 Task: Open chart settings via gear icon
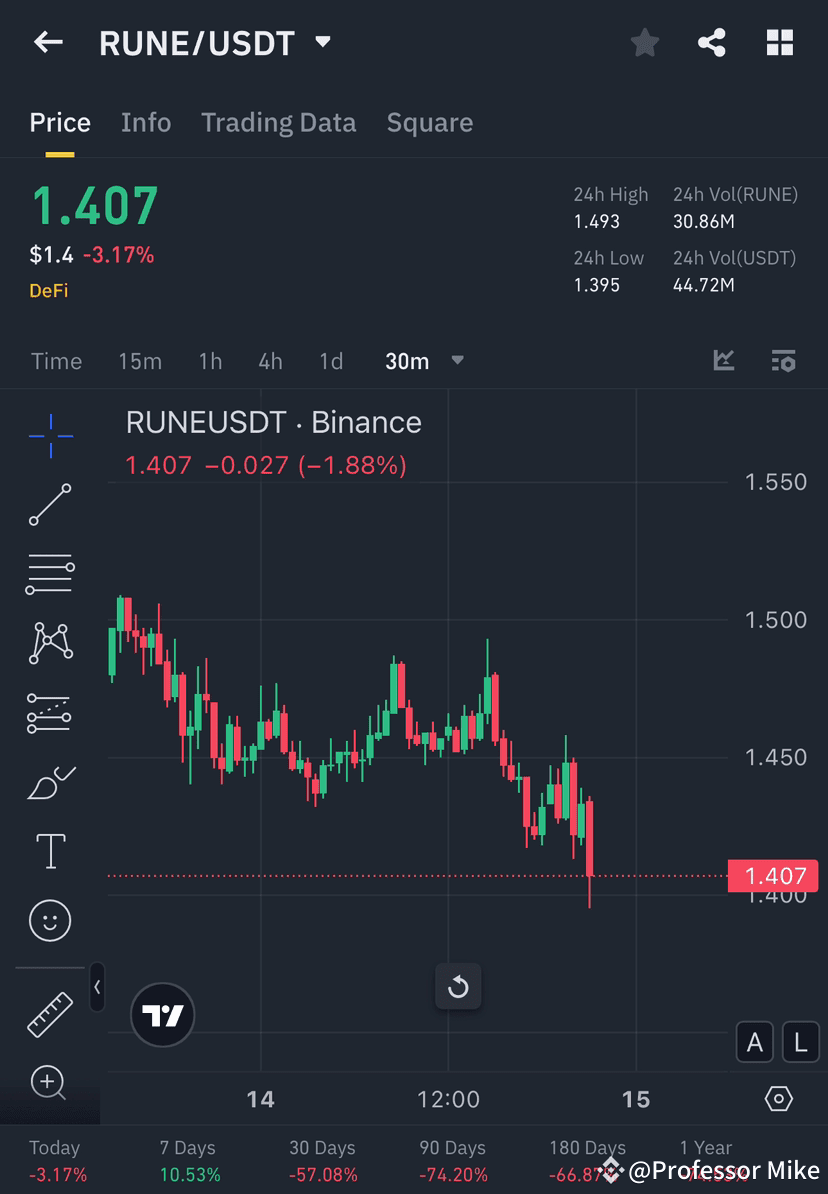coord(779,1098)
